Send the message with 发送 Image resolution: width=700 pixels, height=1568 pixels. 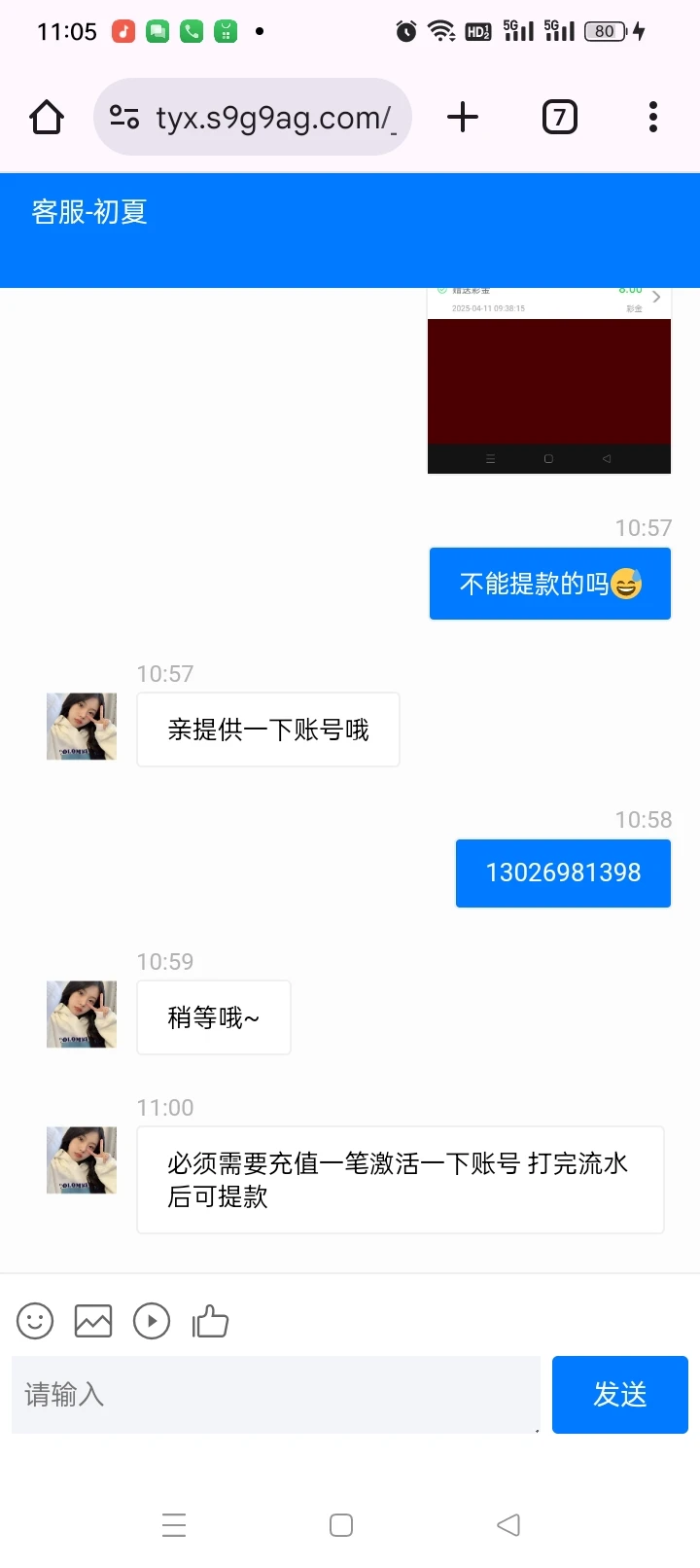(x=619, y=1395)
